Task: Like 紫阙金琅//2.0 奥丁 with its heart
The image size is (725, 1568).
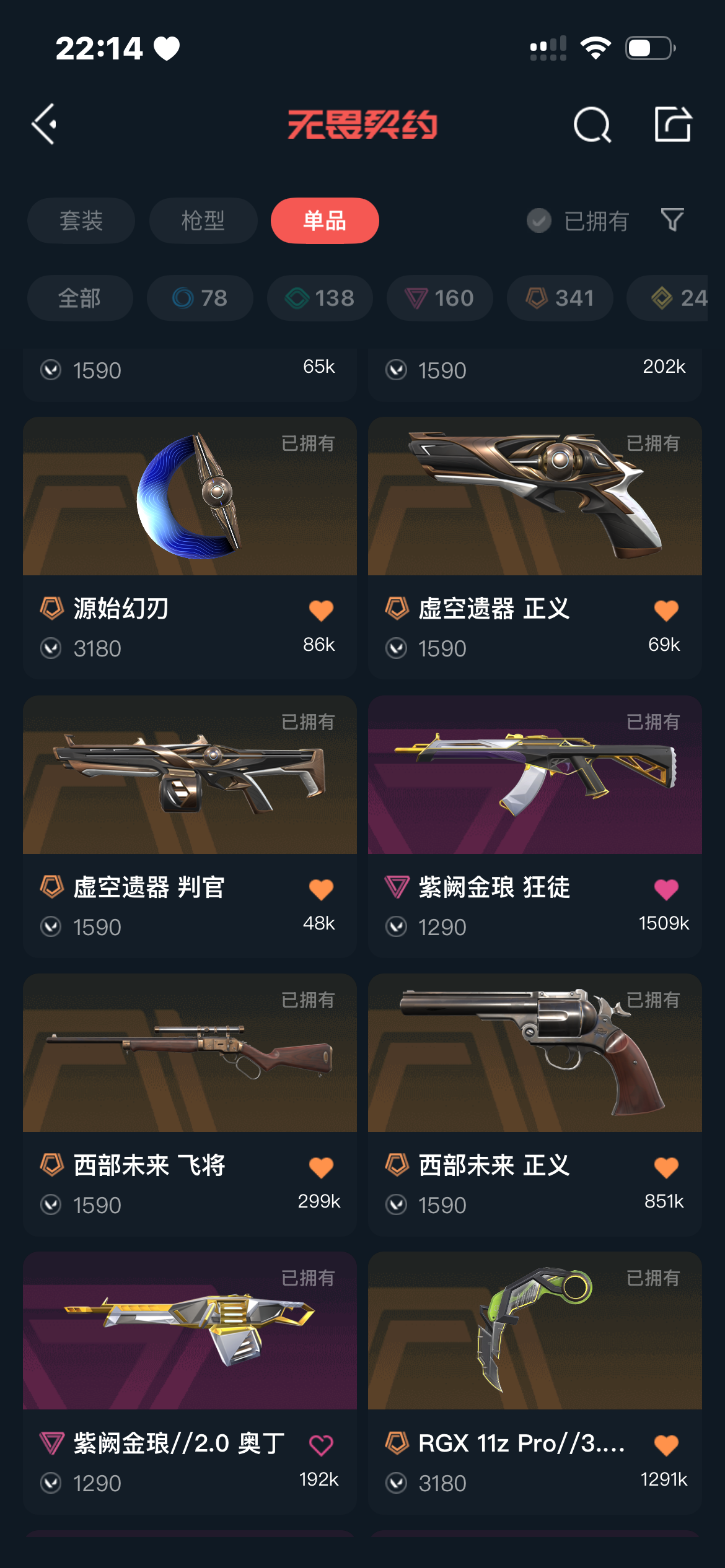Action: tap(321, 1446)
